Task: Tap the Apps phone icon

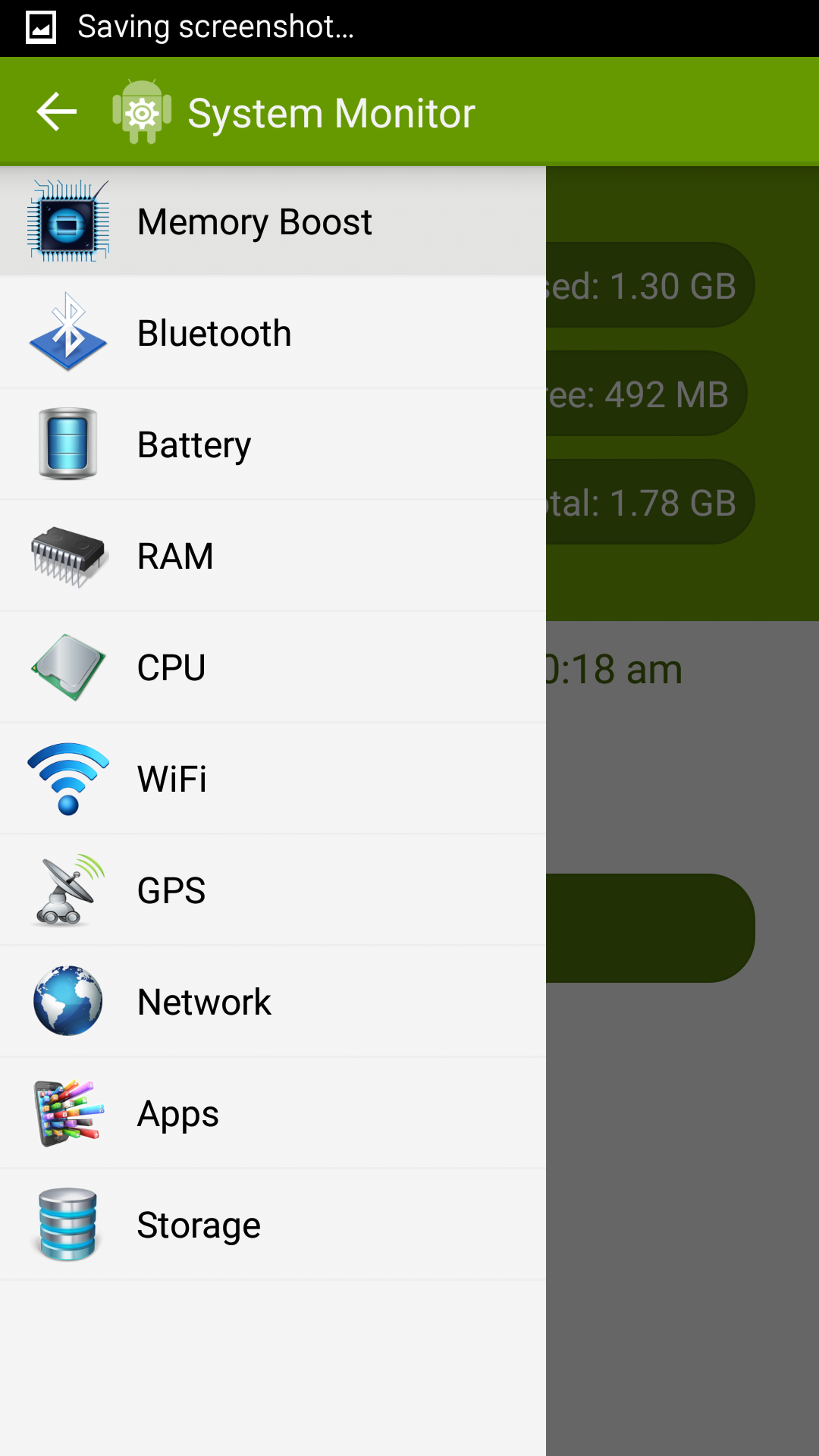Action: pos(68,1112)
